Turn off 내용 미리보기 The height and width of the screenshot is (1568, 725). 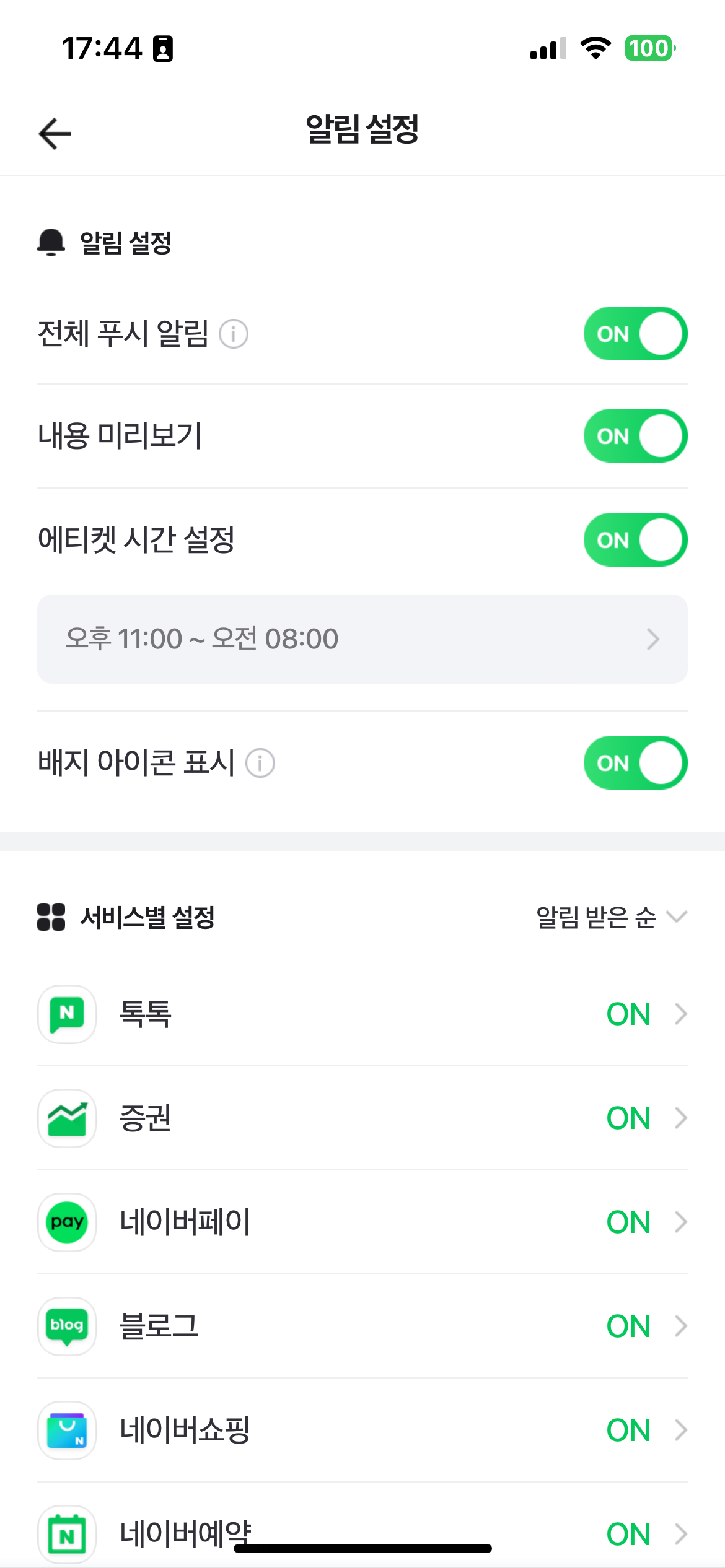tap(635, 436)
